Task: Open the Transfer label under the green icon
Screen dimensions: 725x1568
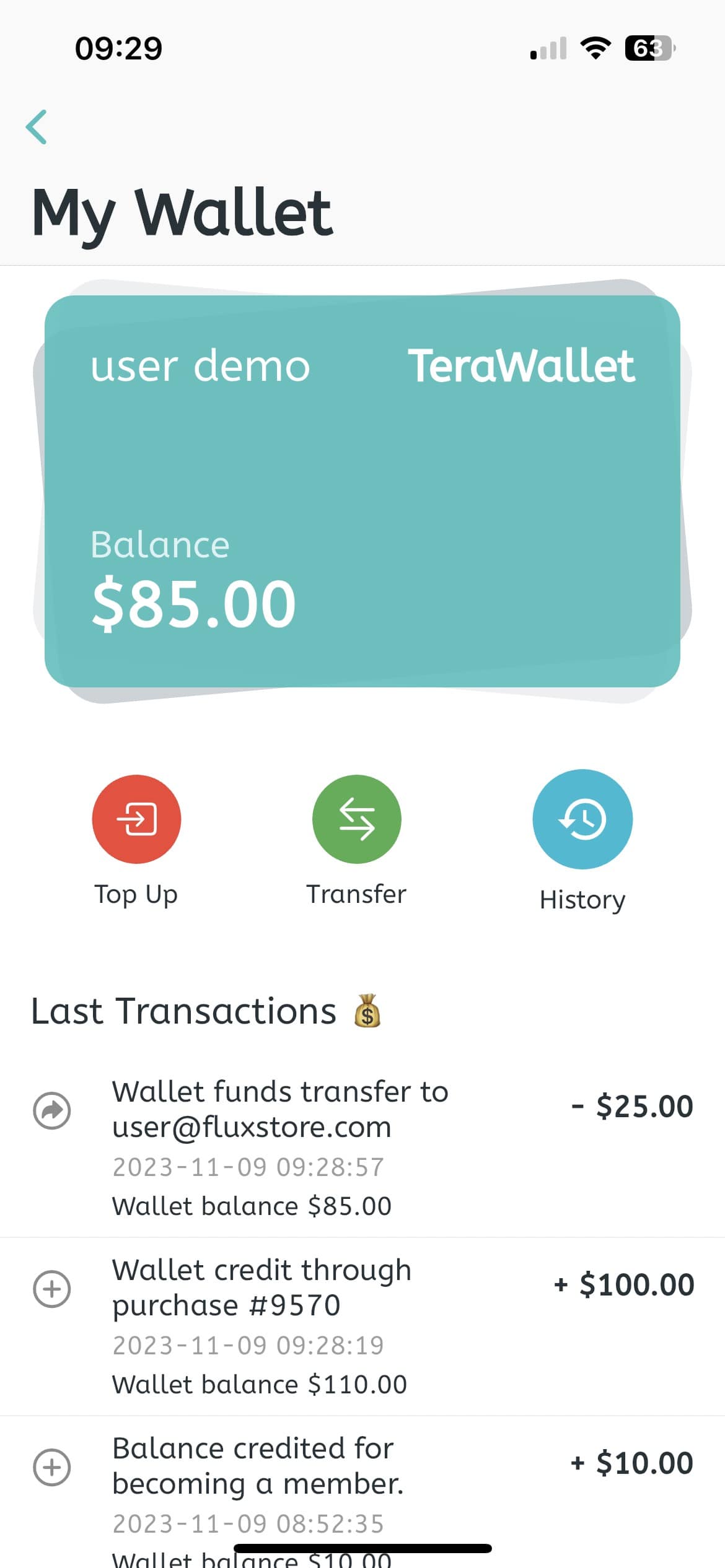Action: [356, 893]
